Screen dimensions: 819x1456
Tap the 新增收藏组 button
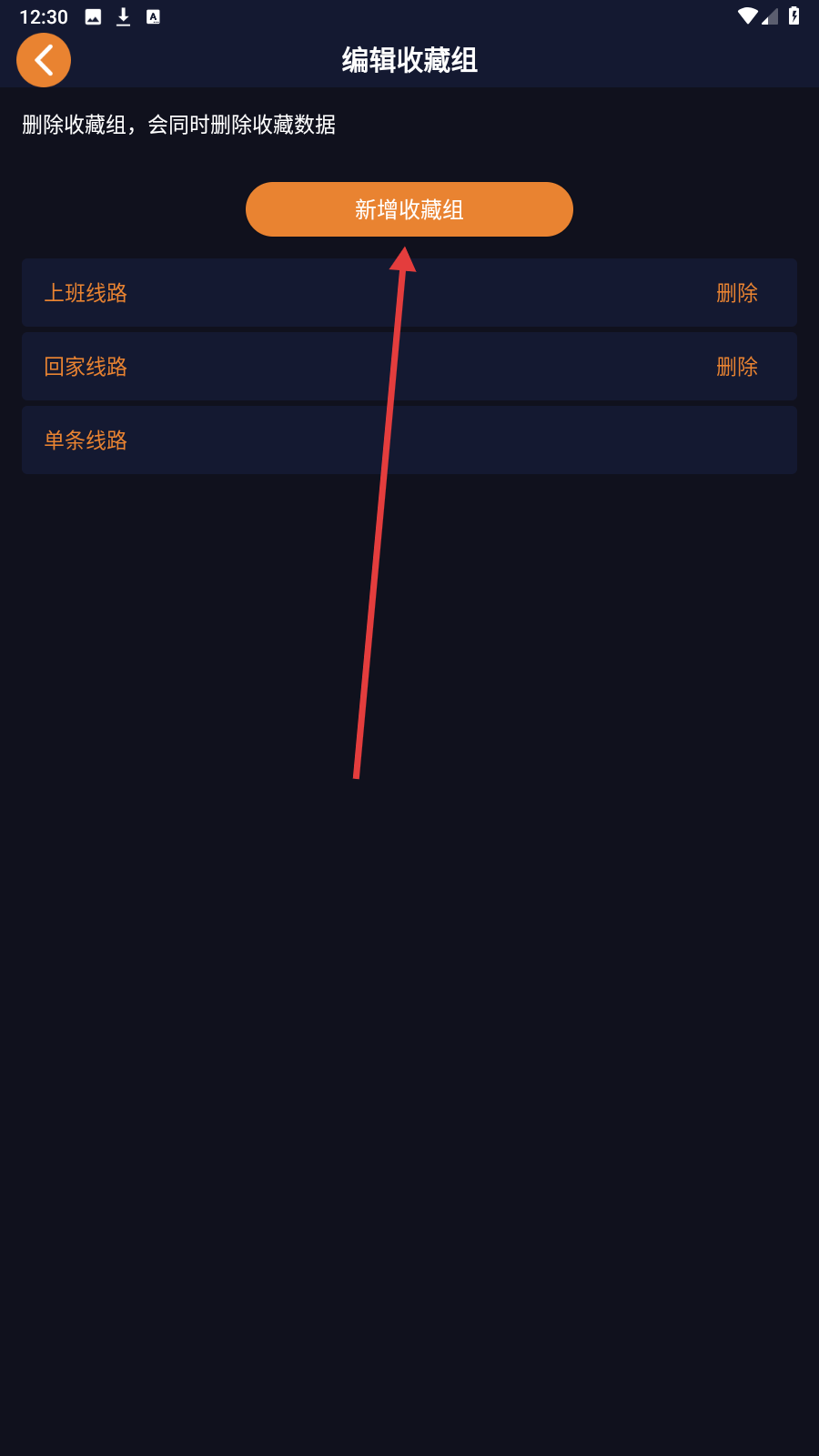pyautogui.click(x=409, y=209)
